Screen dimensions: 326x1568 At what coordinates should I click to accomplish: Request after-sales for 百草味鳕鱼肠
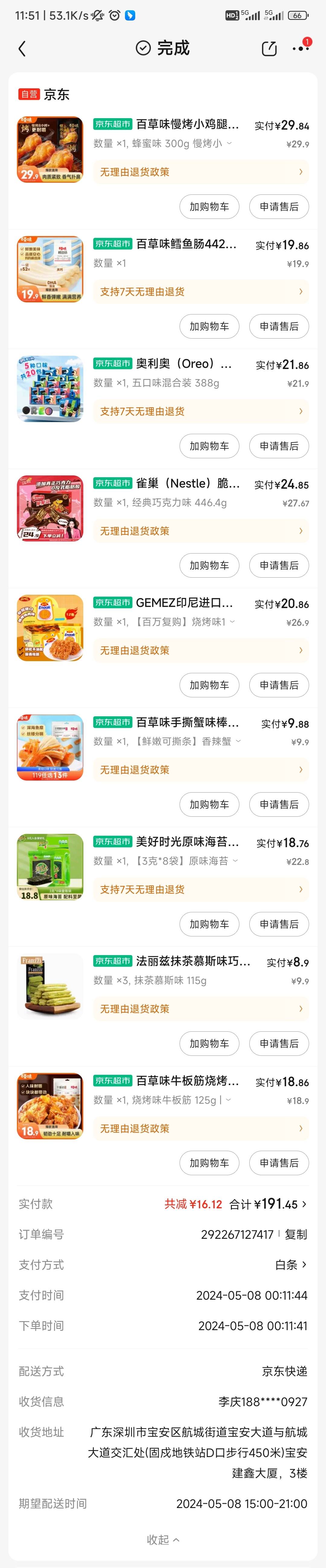(279, 326)
